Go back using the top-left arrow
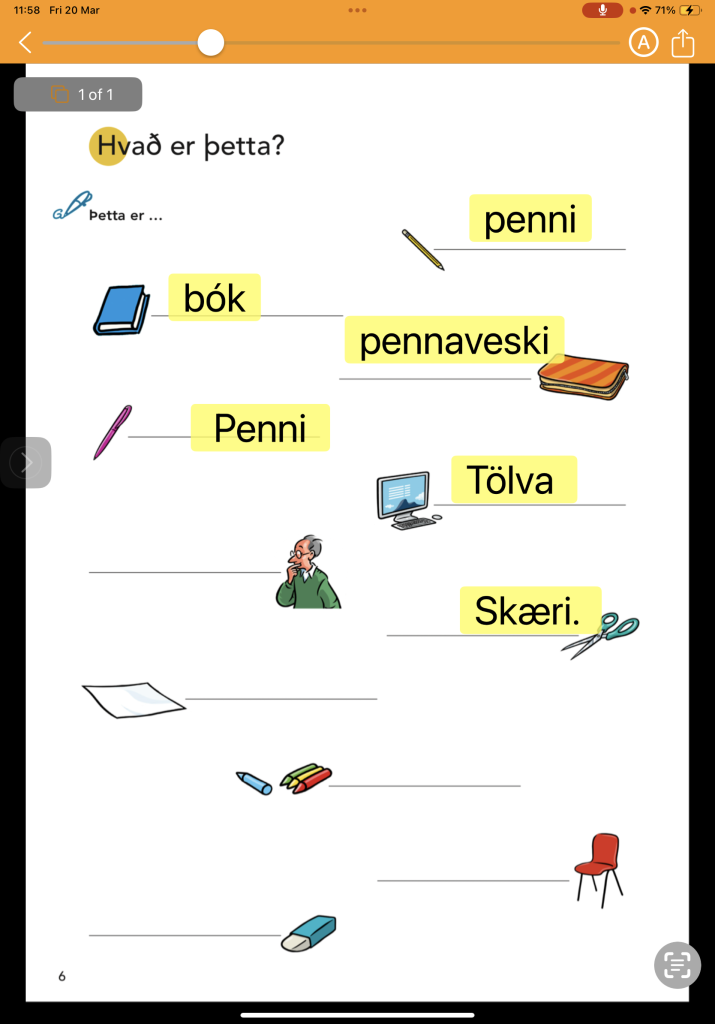 [x=26, y=42]
